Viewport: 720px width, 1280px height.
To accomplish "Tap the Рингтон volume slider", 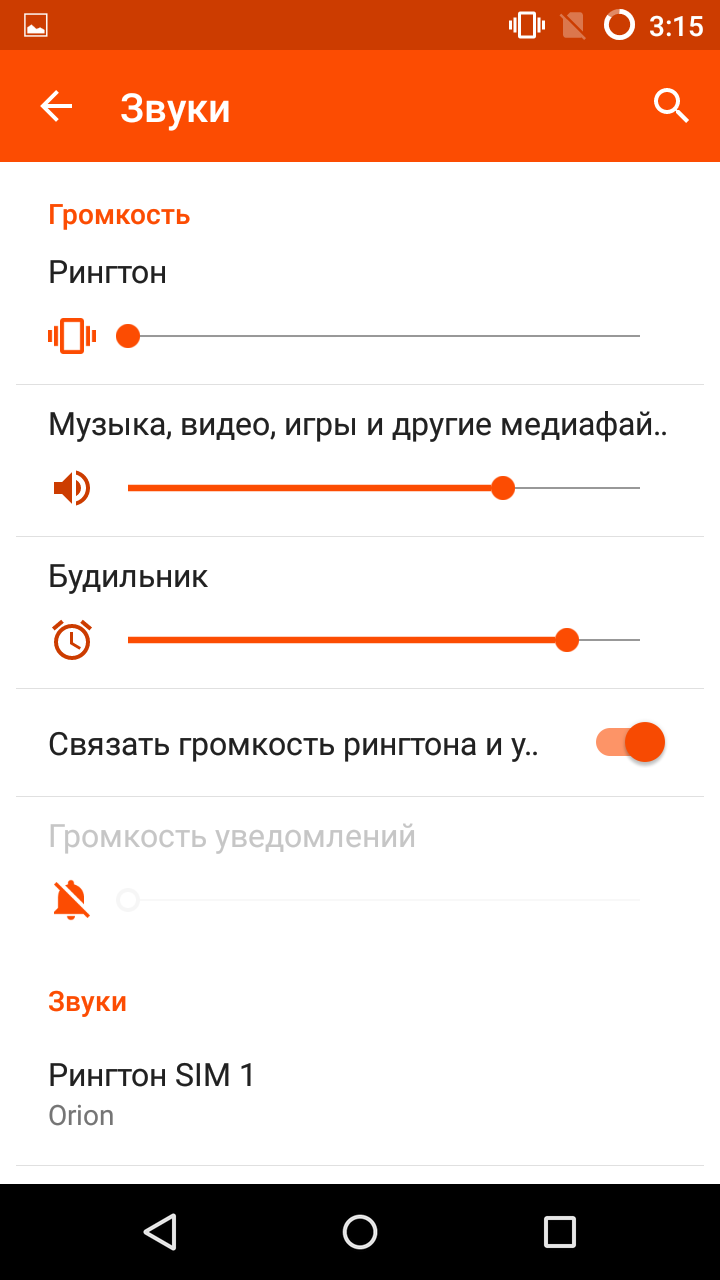I will [x=384, y=336].
